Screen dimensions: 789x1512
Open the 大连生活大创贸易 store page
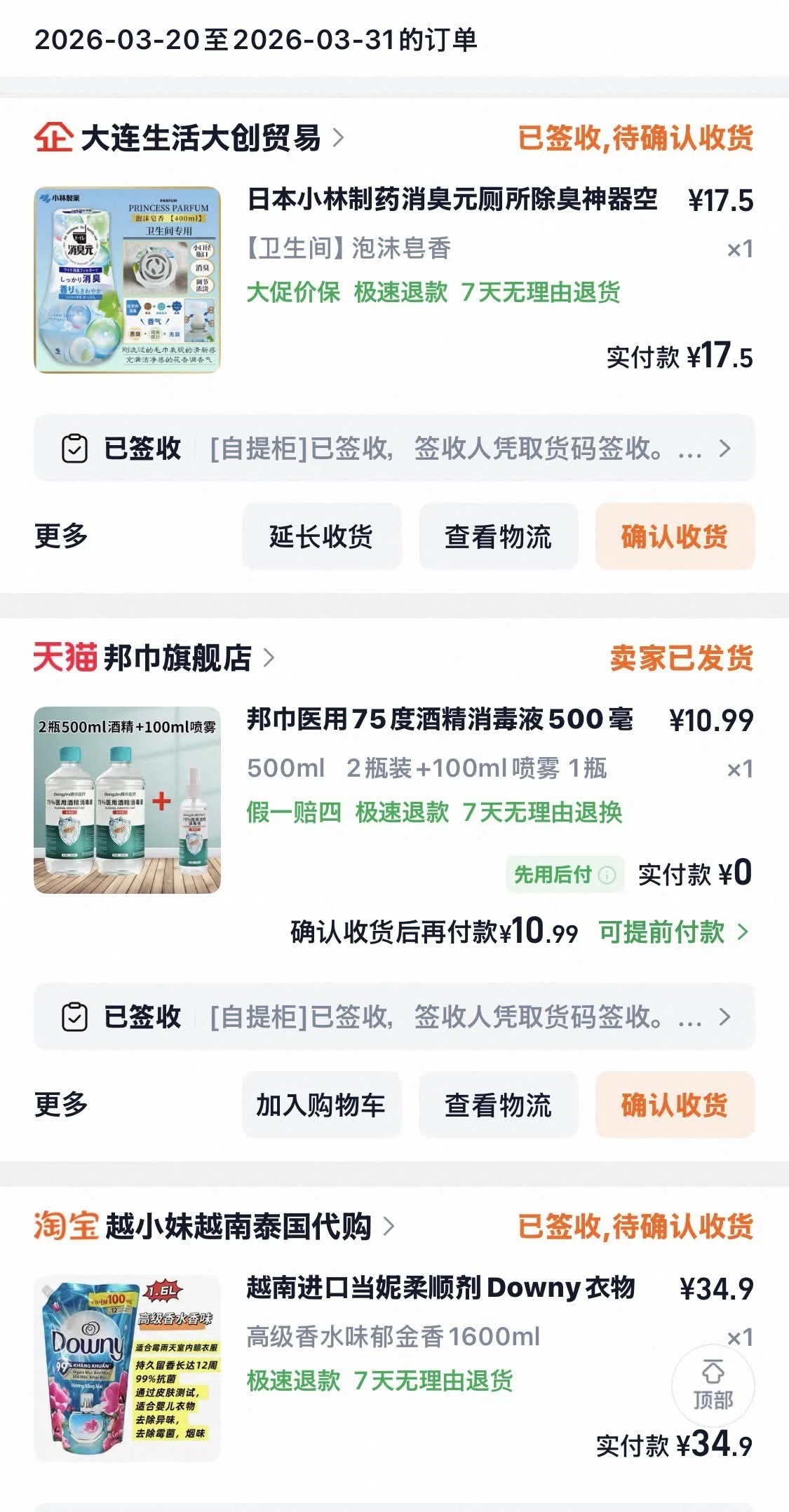coord(189,137)
